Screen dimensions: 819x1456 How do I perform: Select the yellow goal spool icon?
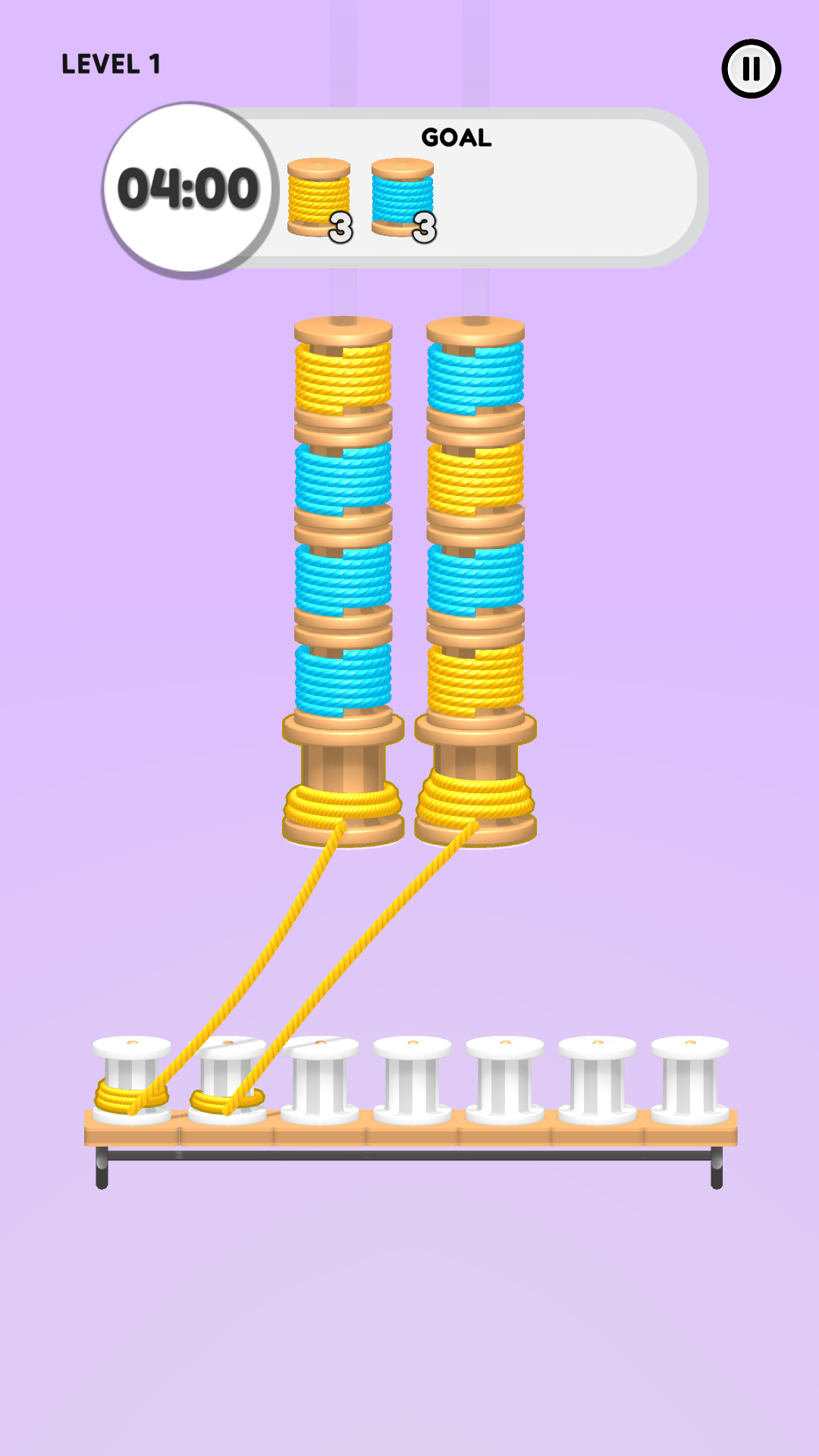pos(318,196)
